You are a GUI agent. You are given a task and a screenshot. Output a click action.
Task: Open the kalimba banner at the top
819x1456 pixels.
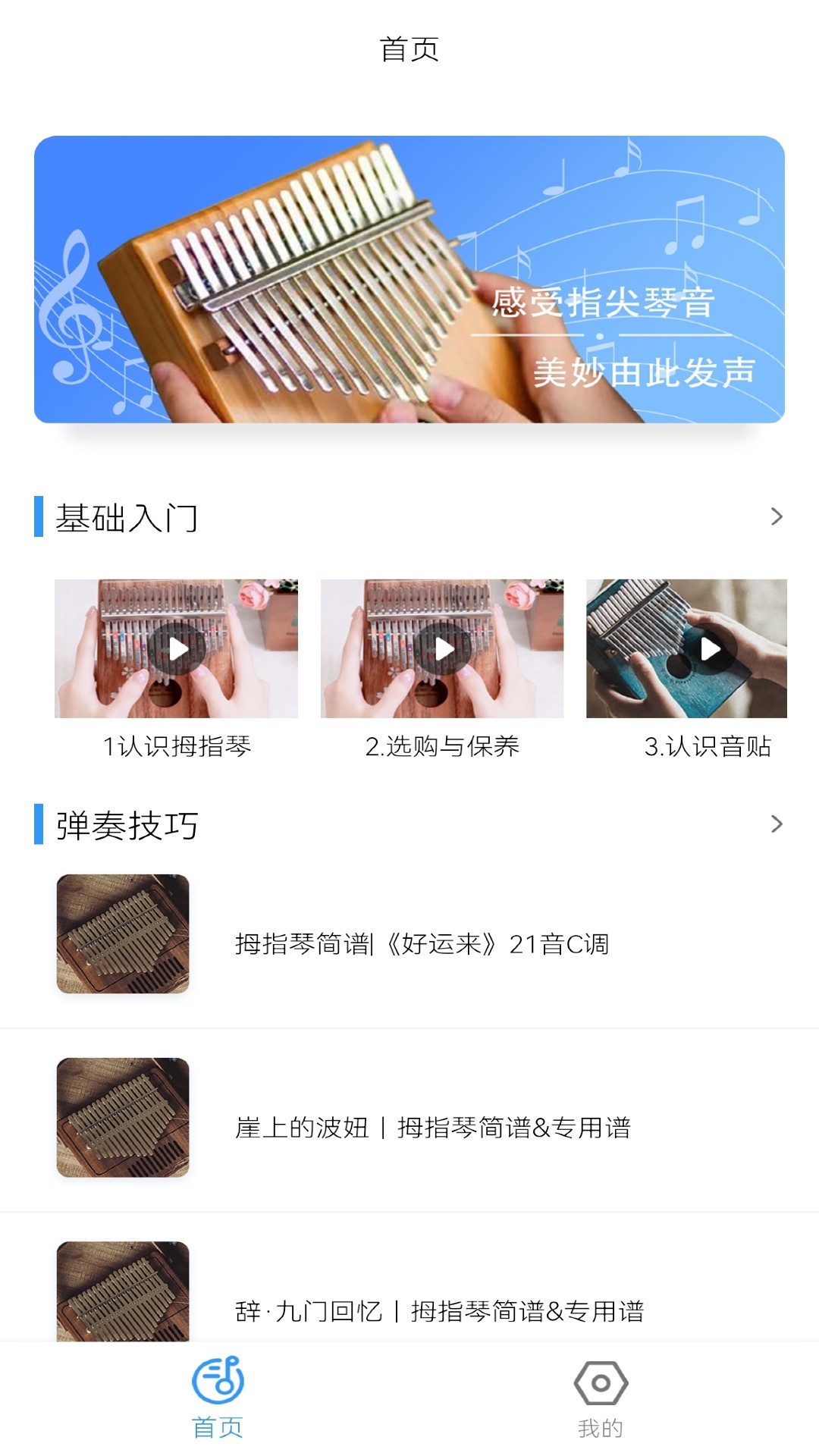pyautogui.click(x=409, y=279)
